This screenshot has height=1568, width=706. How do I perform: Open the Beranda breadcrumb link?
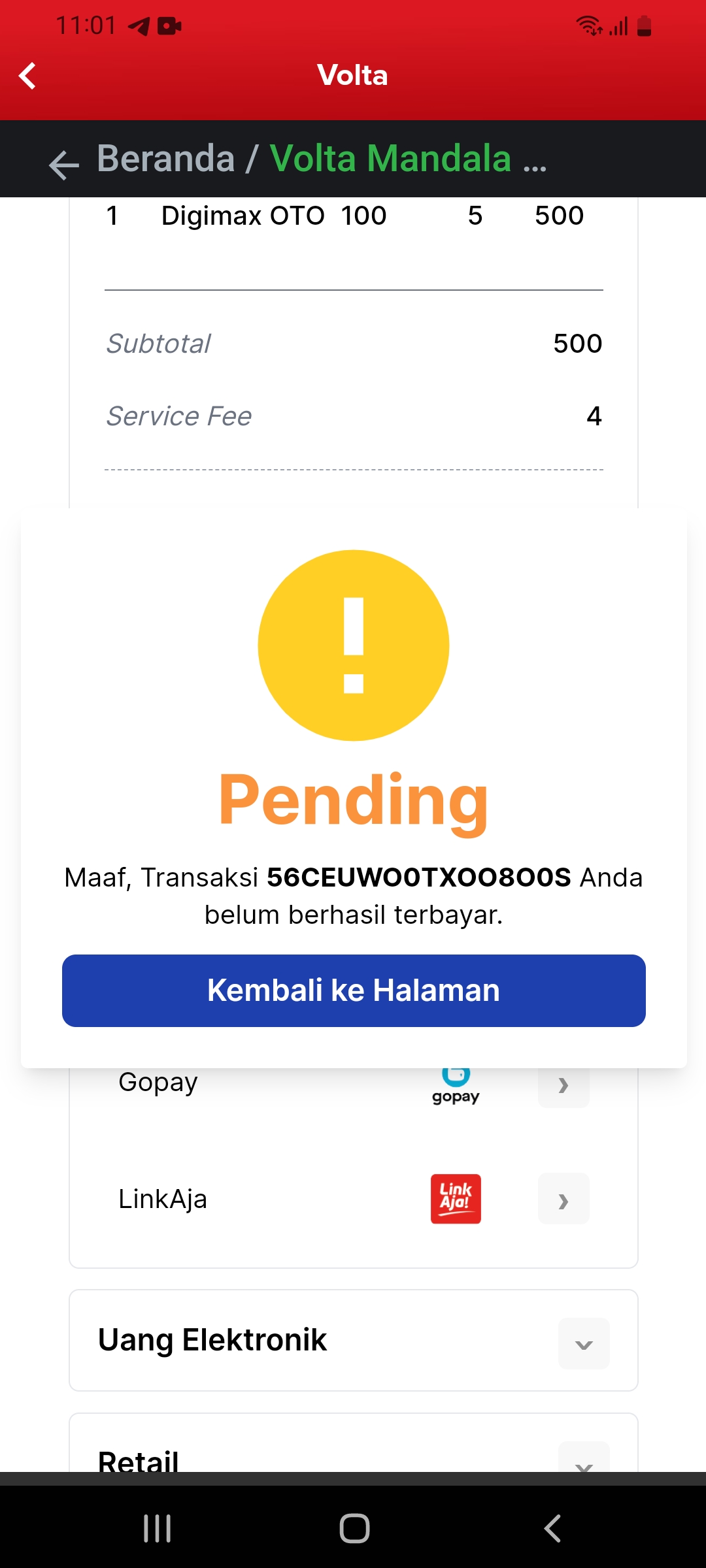[x=166, y=159]
